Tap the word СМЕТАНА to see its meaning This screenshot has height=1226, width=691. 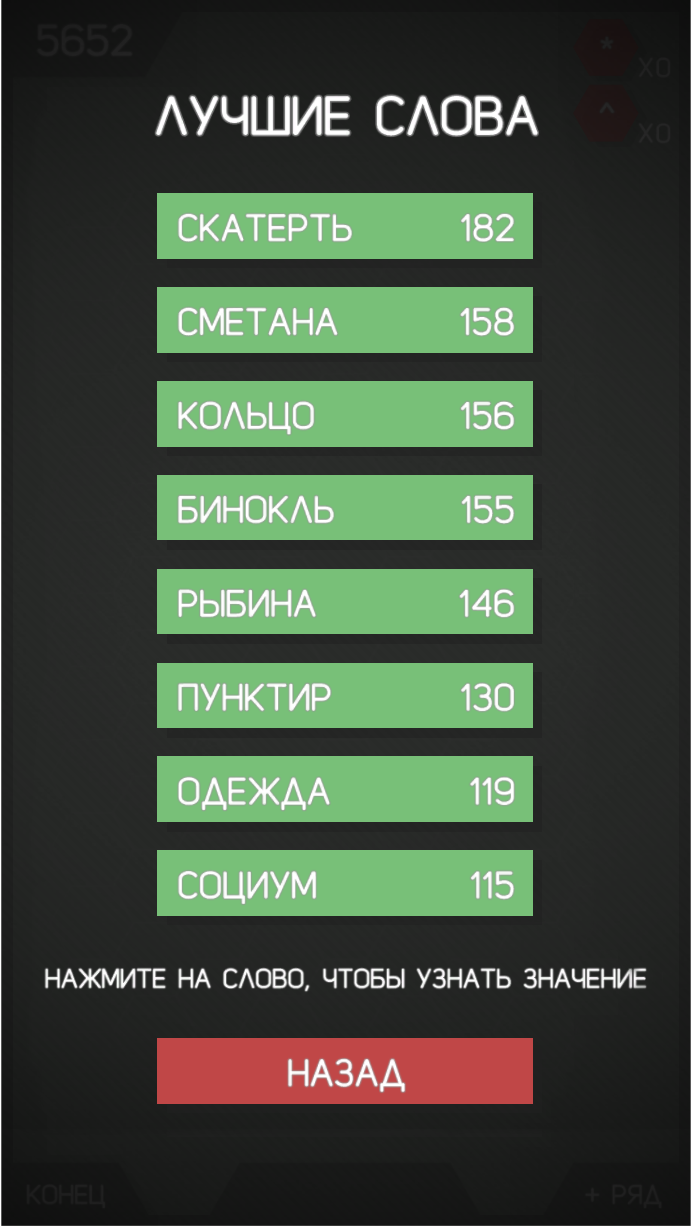tap(344, 321)
